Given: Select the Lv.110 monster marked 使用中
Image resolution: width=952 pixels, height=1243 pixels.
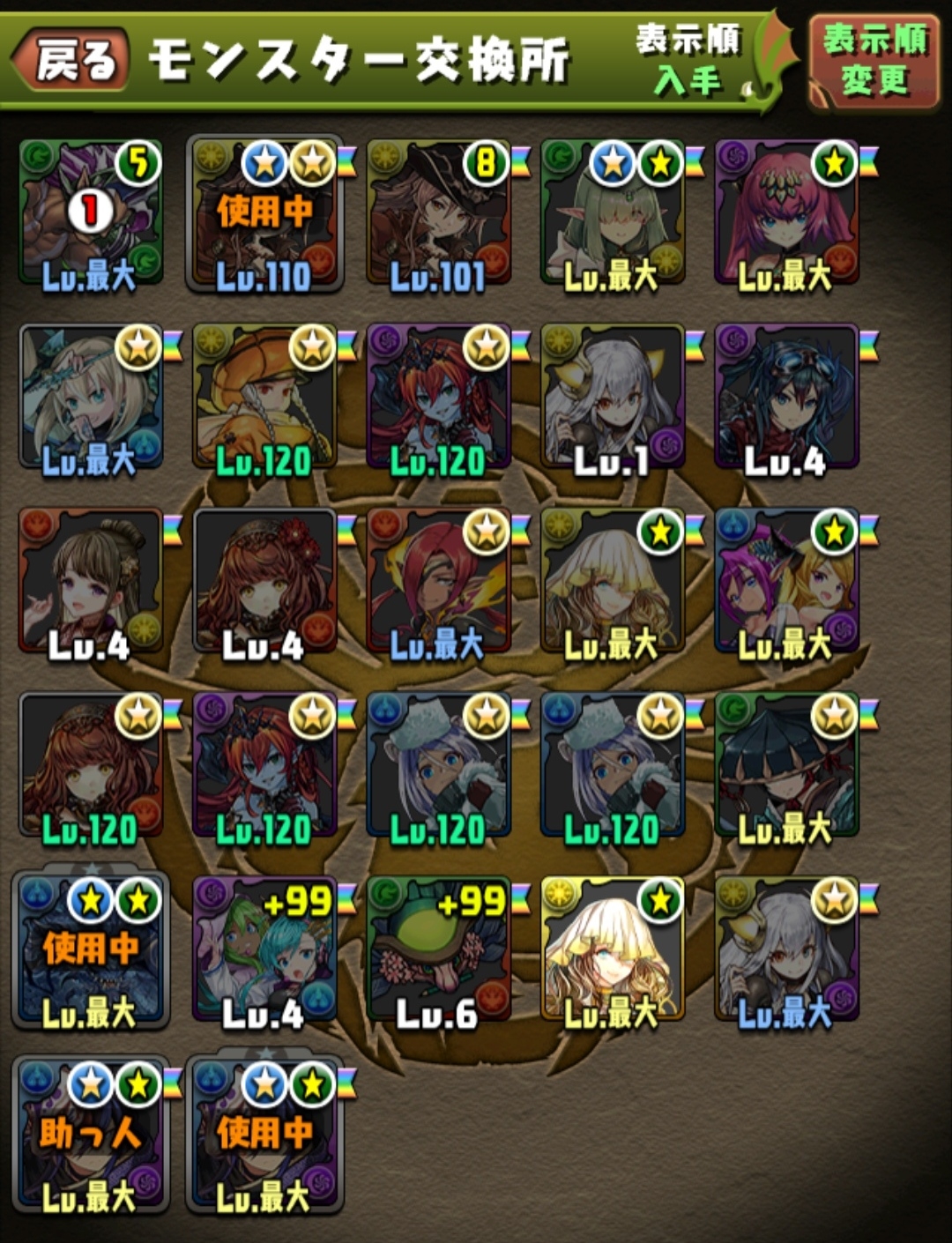Looking at the screenshot, I should click(x=264, y=213).
